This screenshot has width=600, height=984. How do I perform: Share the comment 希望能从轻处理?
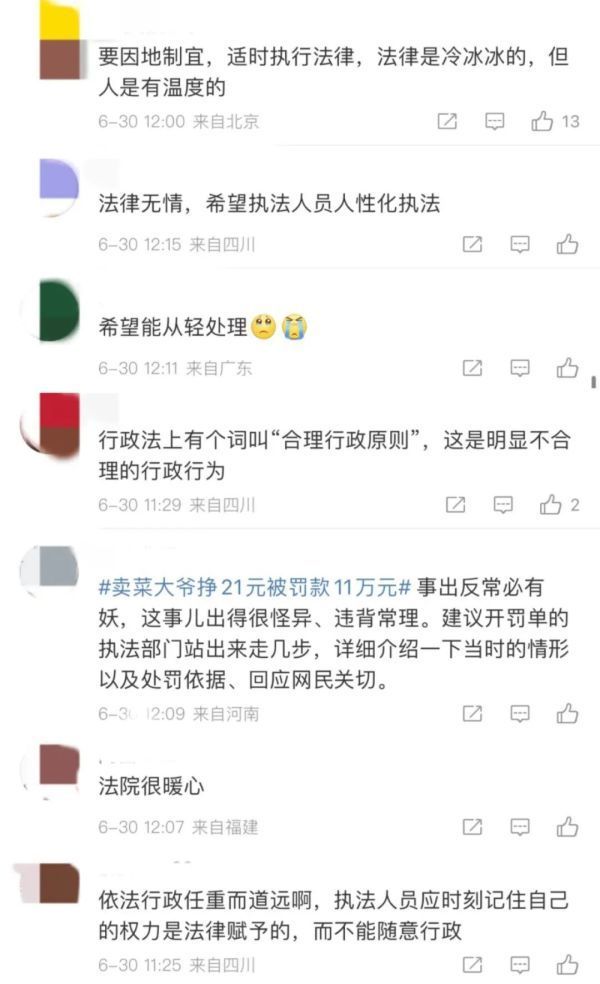471,368
